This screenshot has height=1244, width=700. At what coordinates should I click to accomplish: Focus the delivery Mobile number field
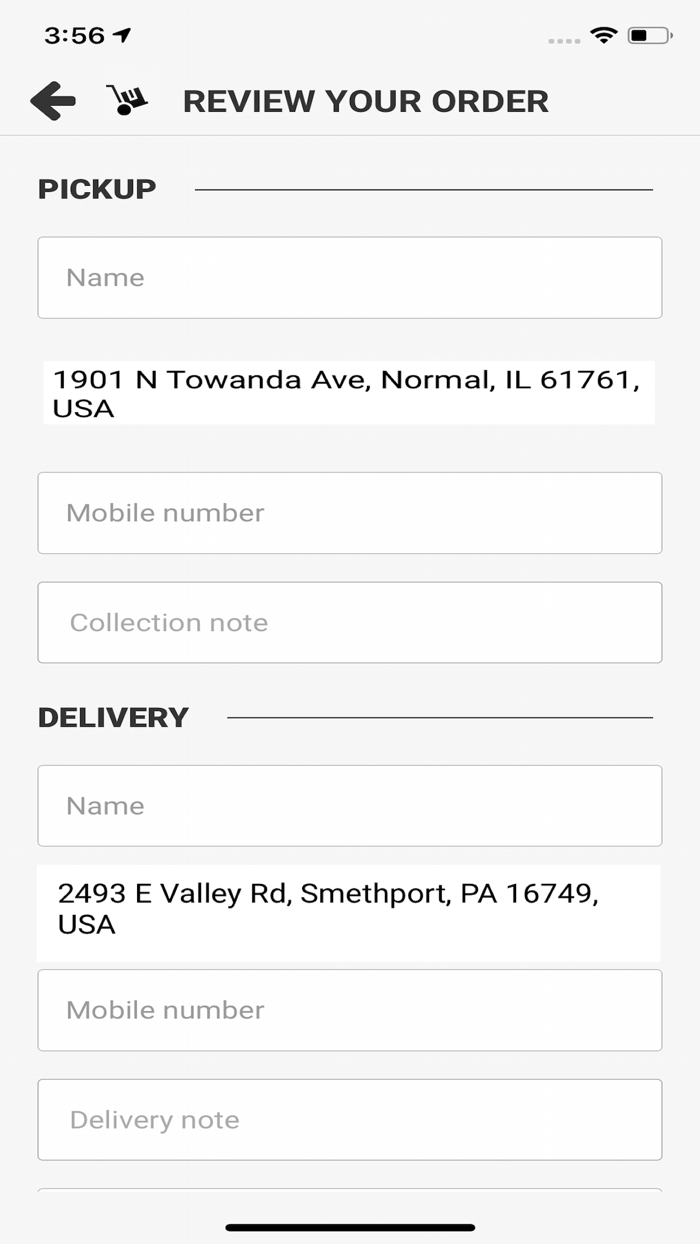pyautogui.click(x=350, y=1010)
